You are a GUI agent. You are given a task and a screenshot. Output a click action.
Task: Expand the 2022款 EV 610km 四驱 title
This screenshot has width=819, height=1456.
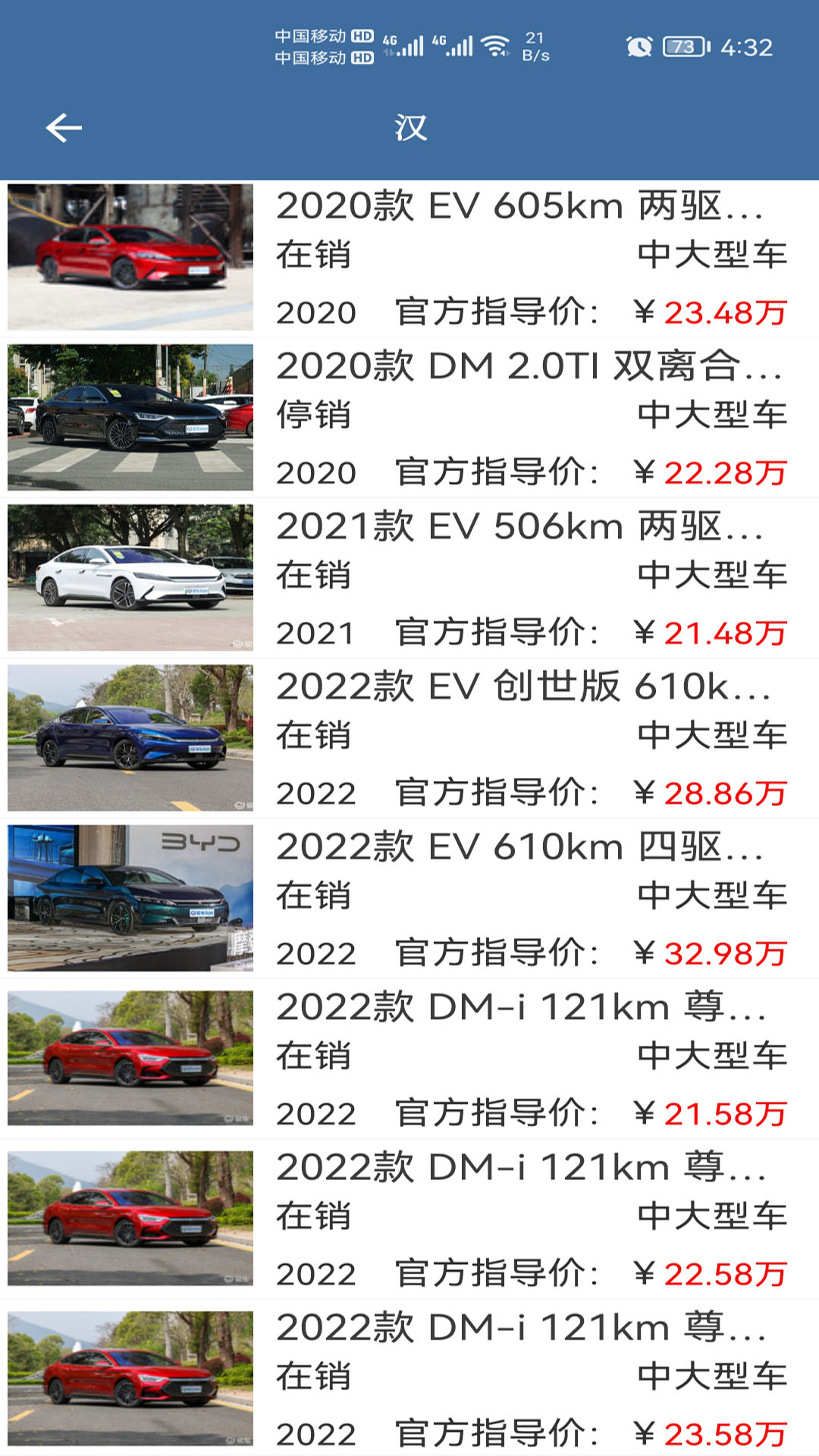(x=523, y=848)
